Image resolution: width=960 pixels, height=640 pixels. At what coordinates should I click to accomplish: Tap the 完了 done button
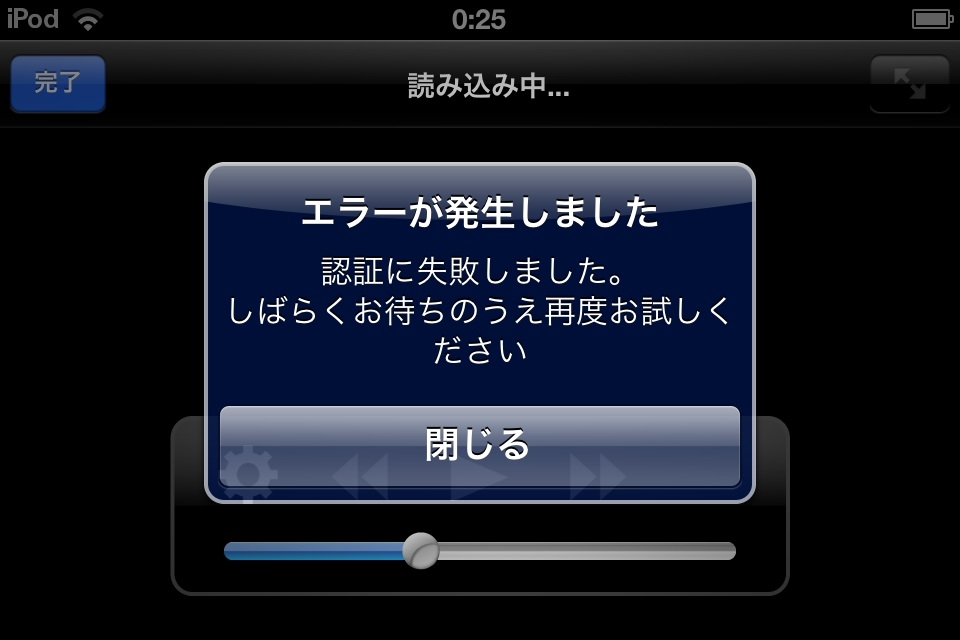[57, 84]
